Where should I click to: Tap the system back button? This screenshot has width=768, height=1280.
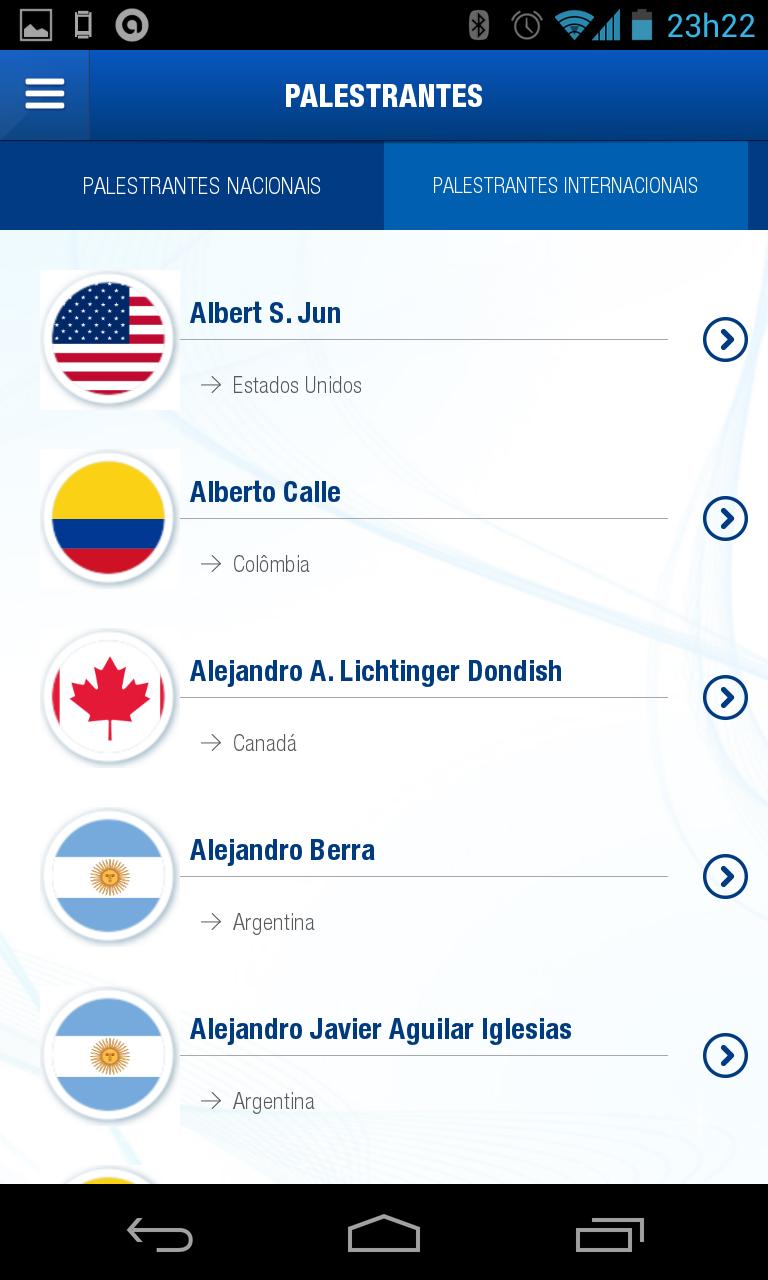[x=160, y=1235]
